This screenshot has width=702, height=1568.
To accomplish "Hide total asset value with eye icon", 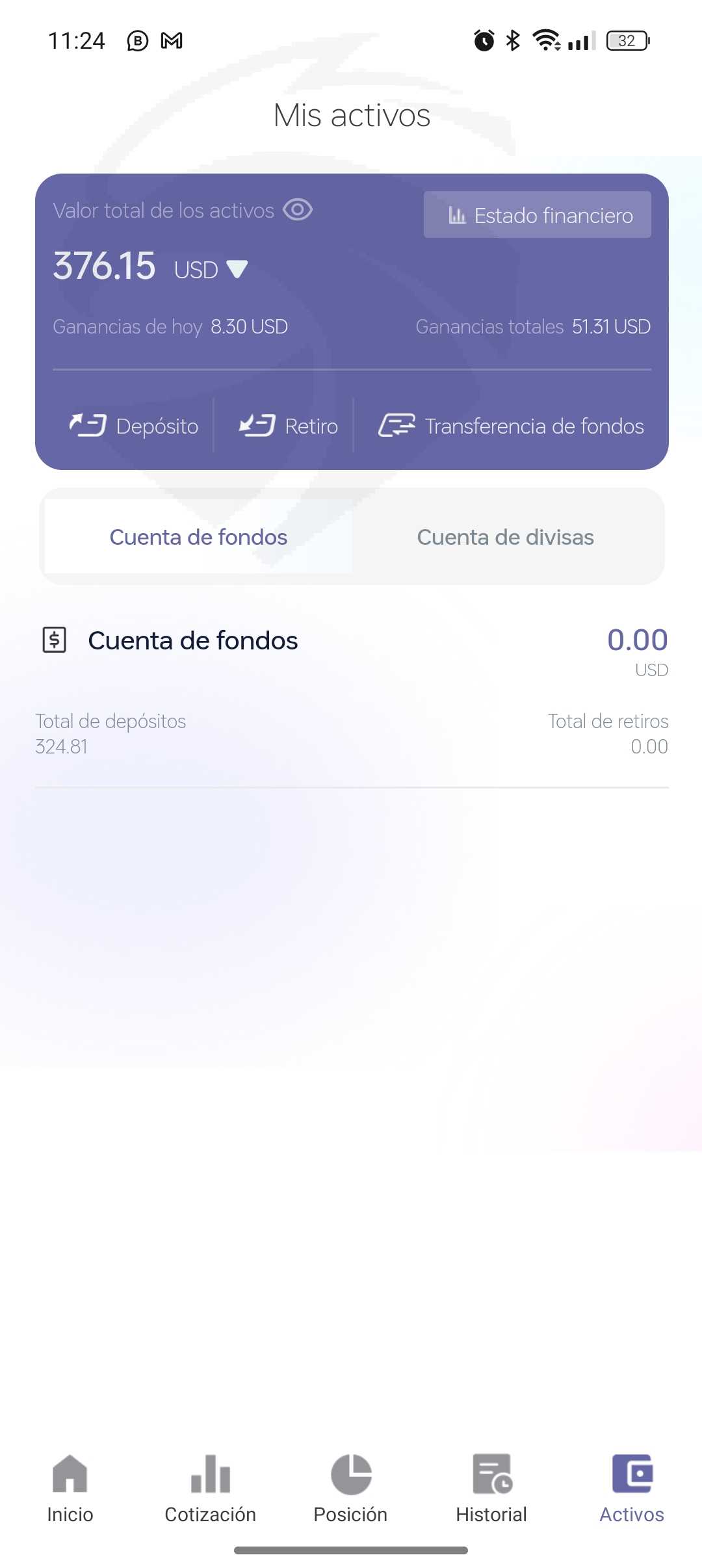I will point(298,210).
